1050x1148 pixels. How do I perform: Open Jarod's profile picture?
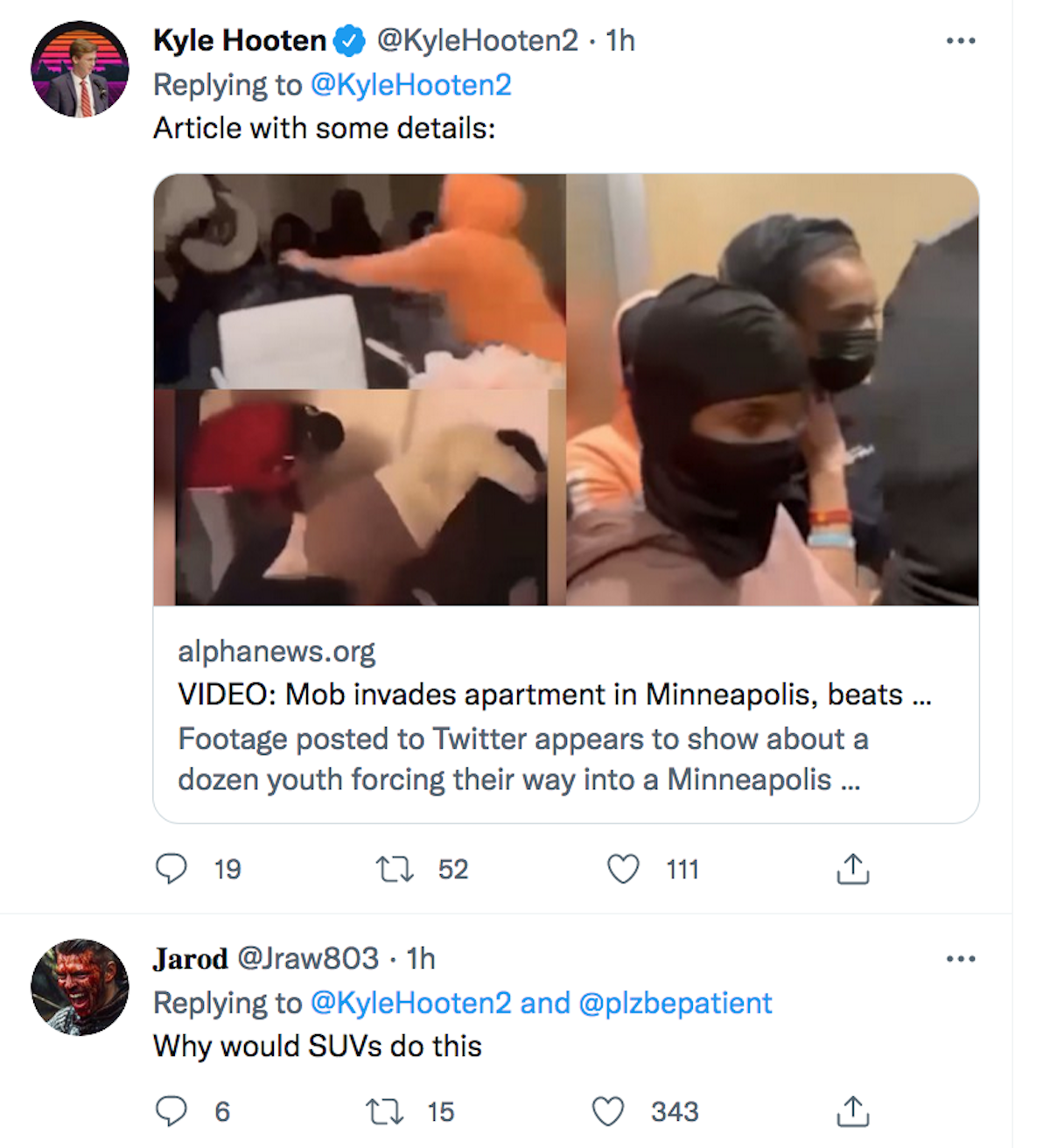click(x=80, y=987)
